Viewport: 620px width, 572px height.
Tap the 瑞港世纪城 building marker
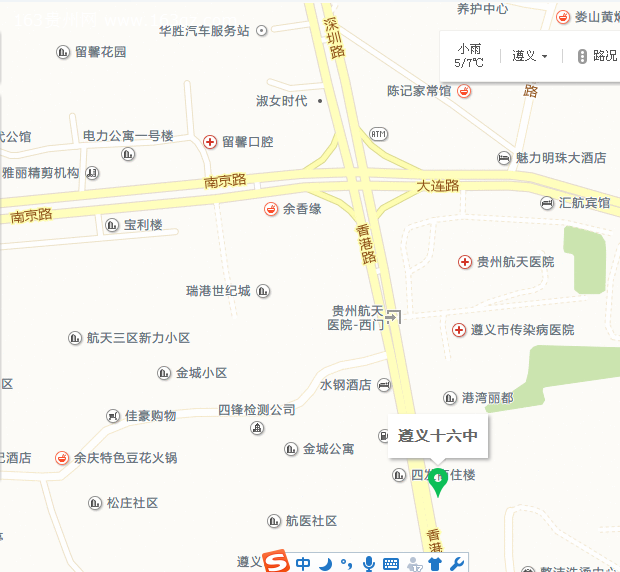263,291
